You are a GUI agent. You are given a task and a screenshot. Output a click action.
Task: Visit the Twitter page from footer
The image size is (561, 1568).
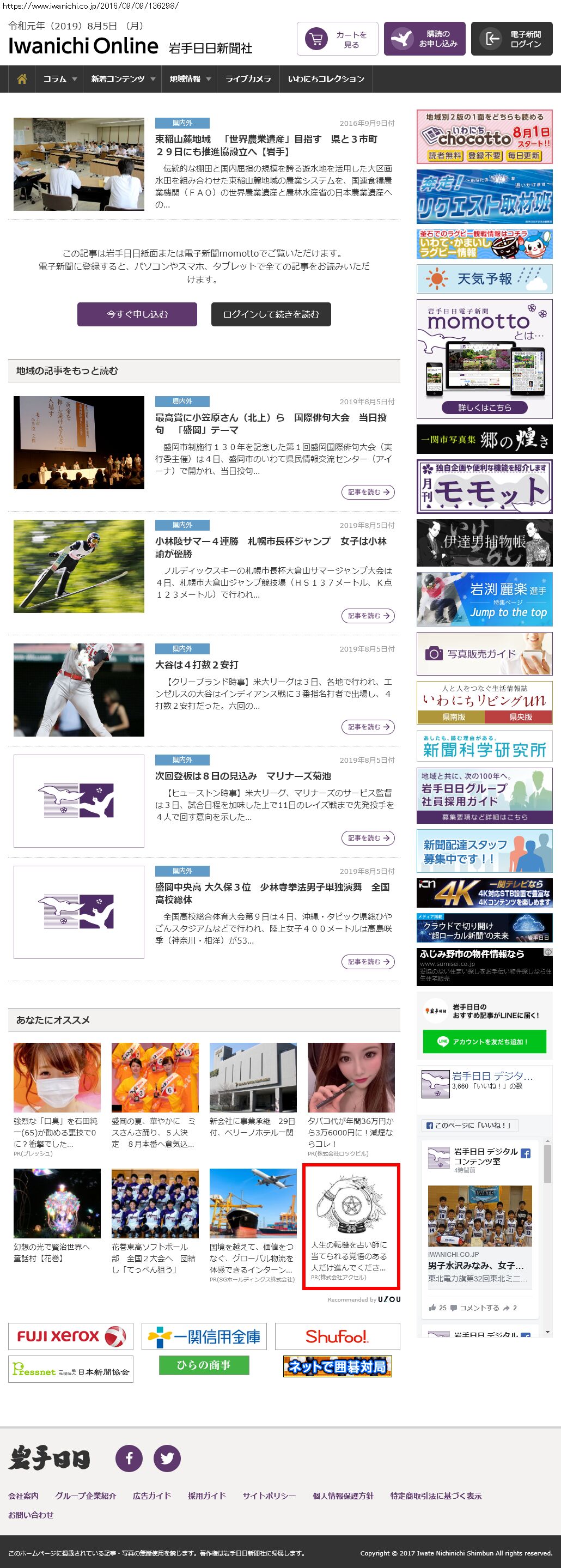tap(167, 1458)
